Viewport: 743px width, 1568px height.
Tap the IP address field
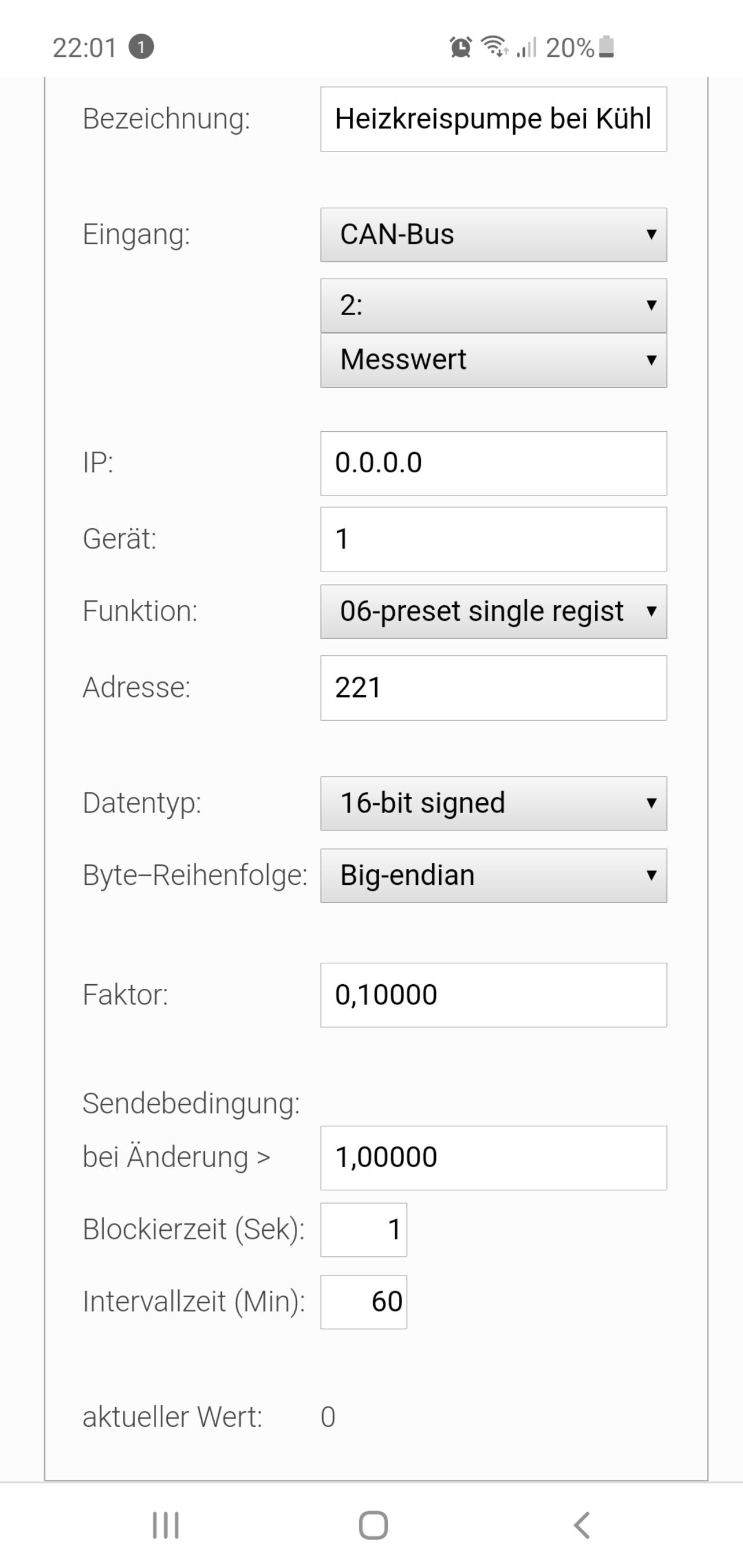coord(493,463)
